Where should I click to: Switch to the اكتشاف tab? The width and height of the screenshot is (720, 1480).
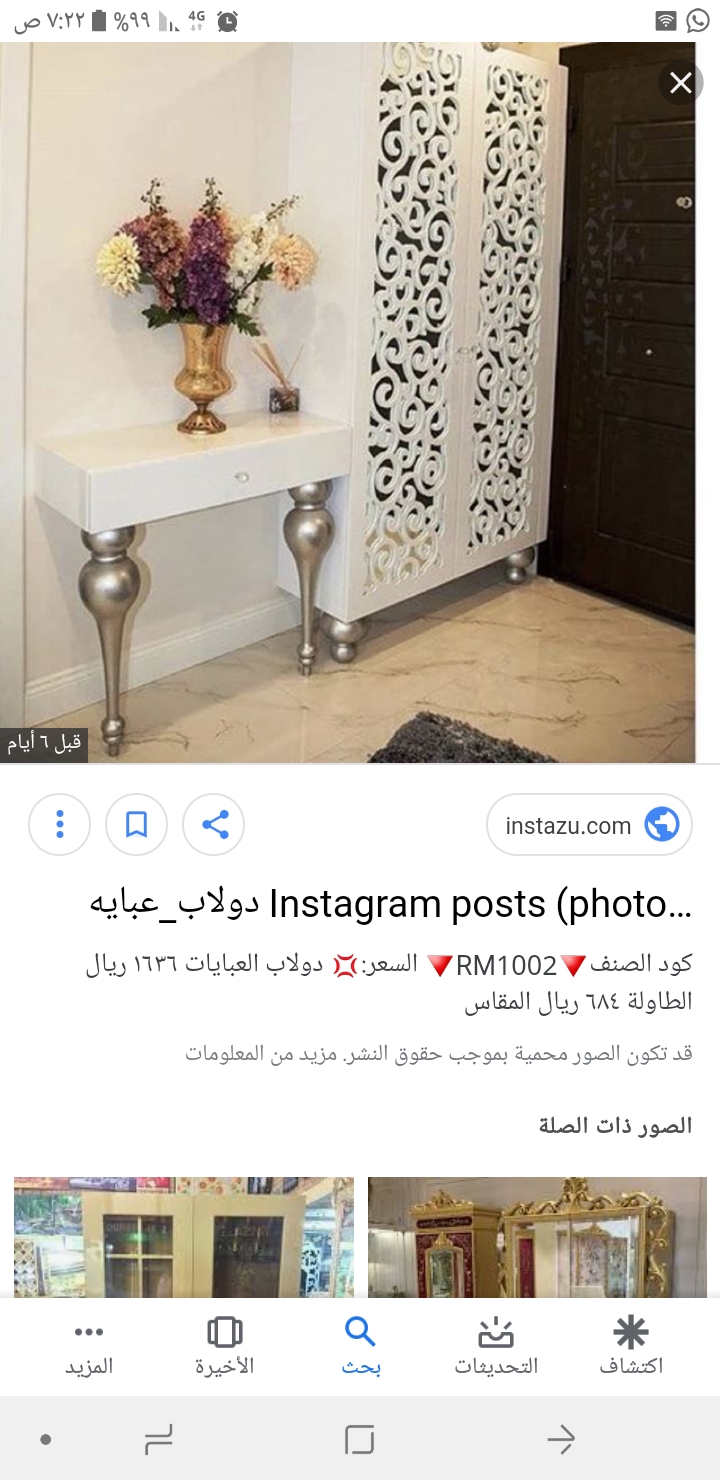click(631, 1345)
